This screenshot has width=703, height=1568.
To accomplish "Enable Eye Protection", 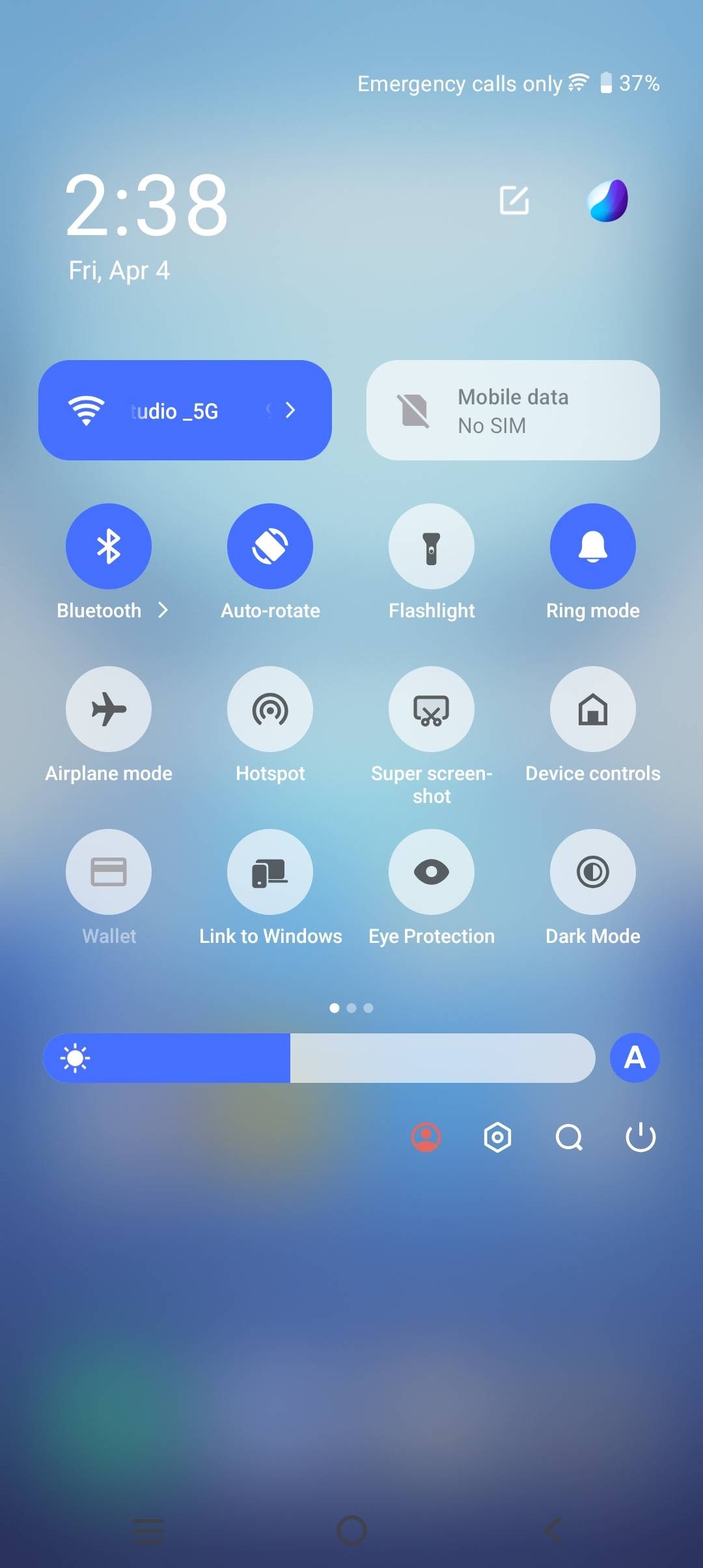I will (x=431, y=871).
